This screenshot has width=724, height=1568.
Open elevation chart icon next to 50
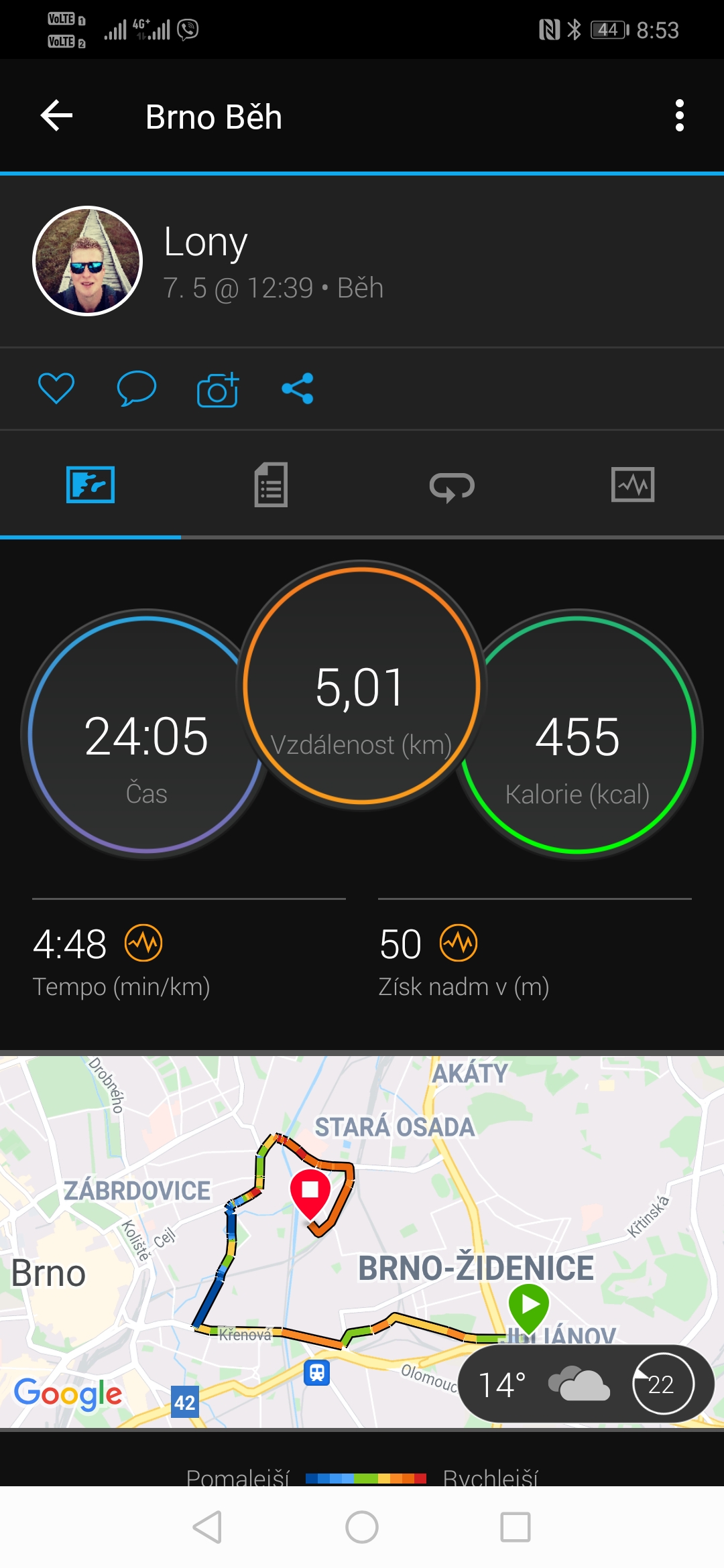tap(459, 943)
